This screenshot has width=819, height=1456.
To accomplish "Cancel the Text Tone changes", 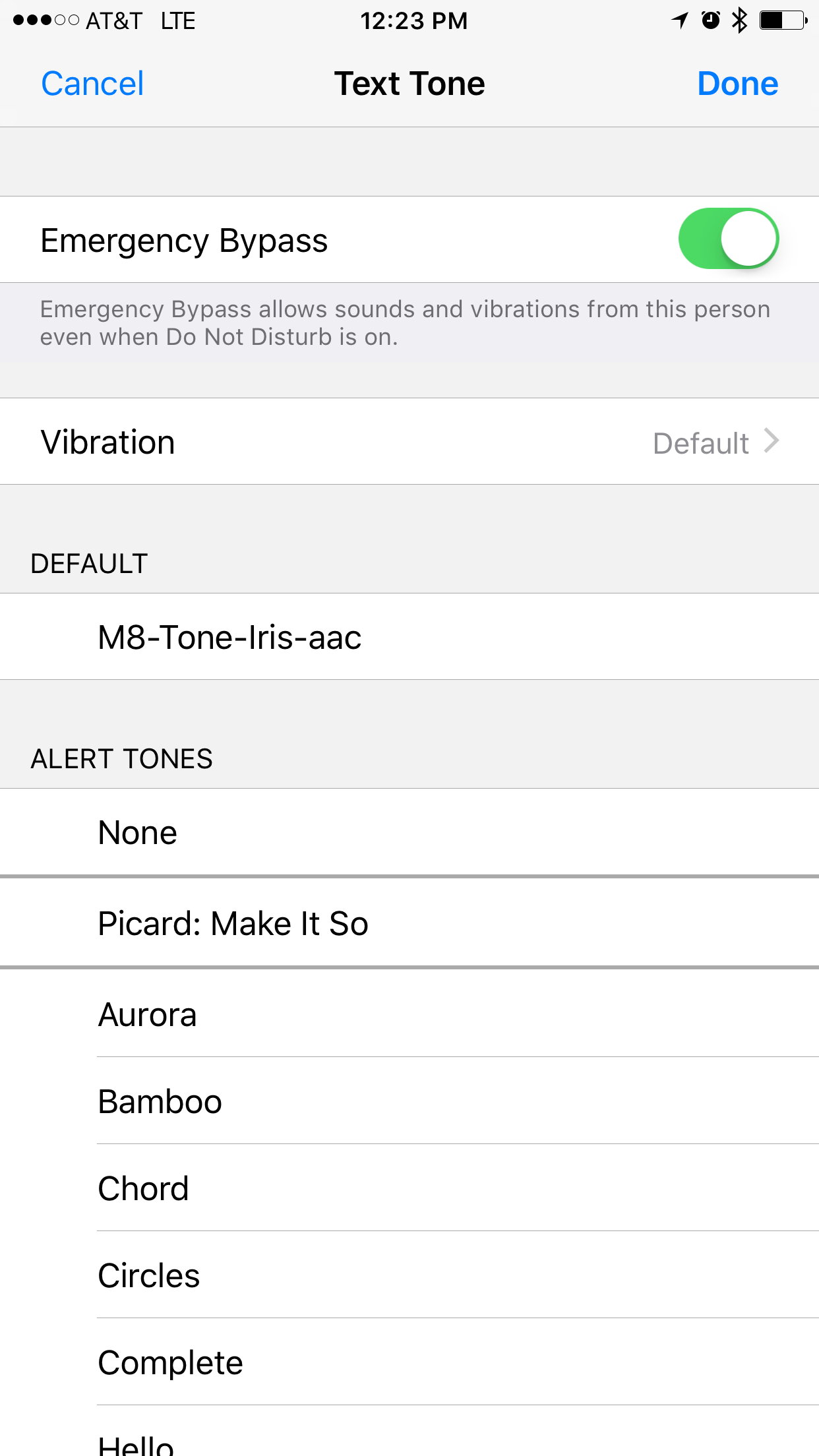I will pyautogui.click(x=92, y=84).
